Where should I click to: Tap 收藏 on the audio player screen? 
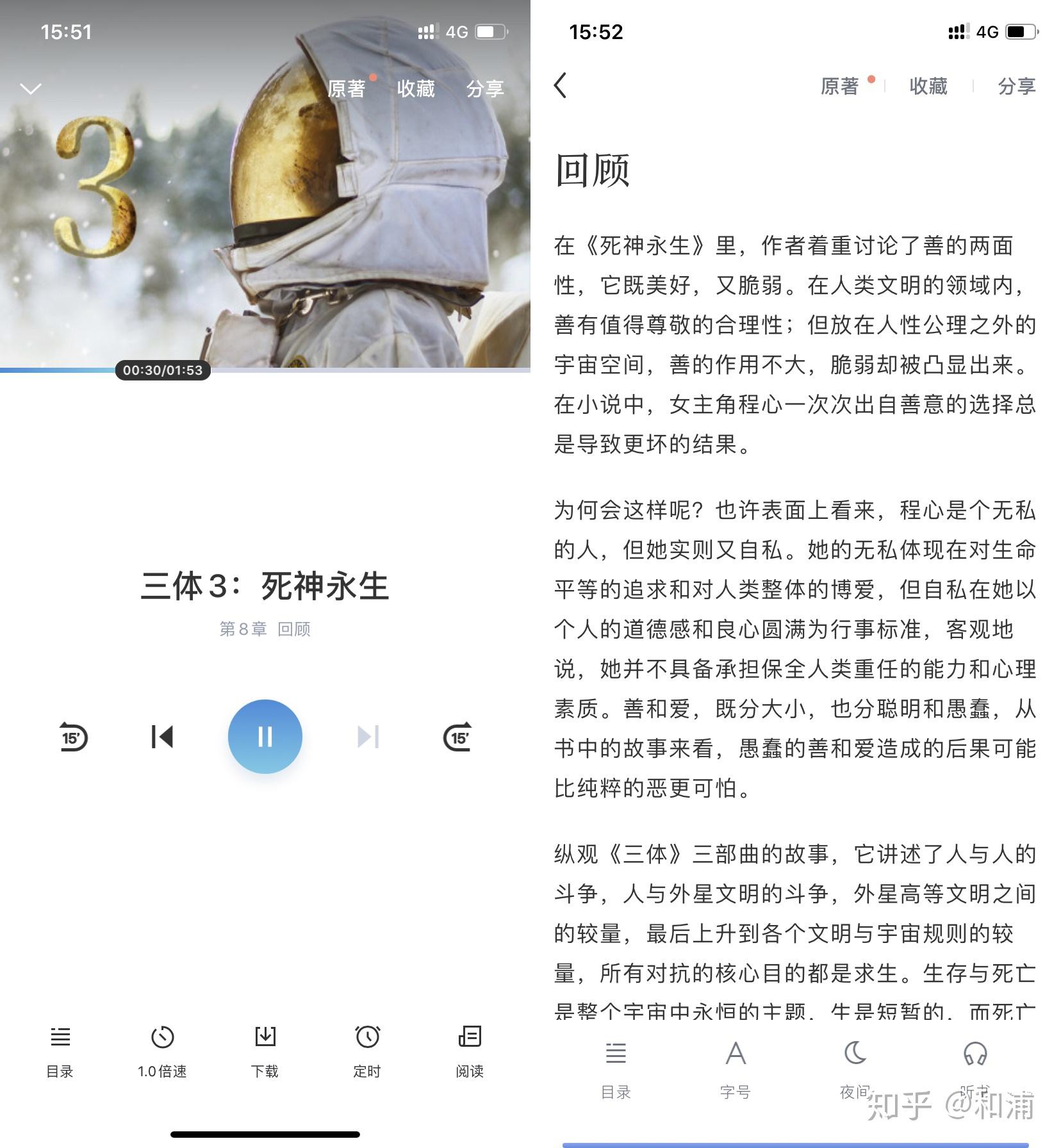416,88
